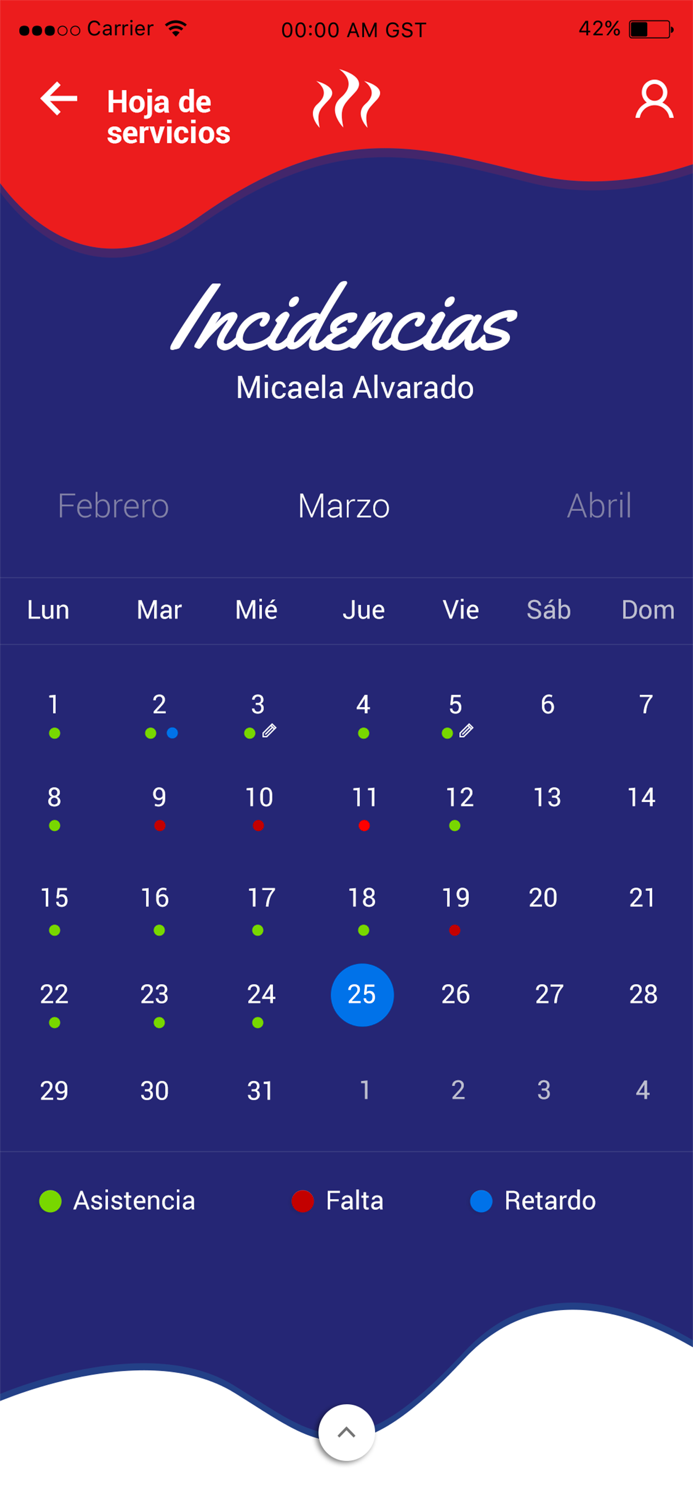Select March 6 on the calendar

547,705
